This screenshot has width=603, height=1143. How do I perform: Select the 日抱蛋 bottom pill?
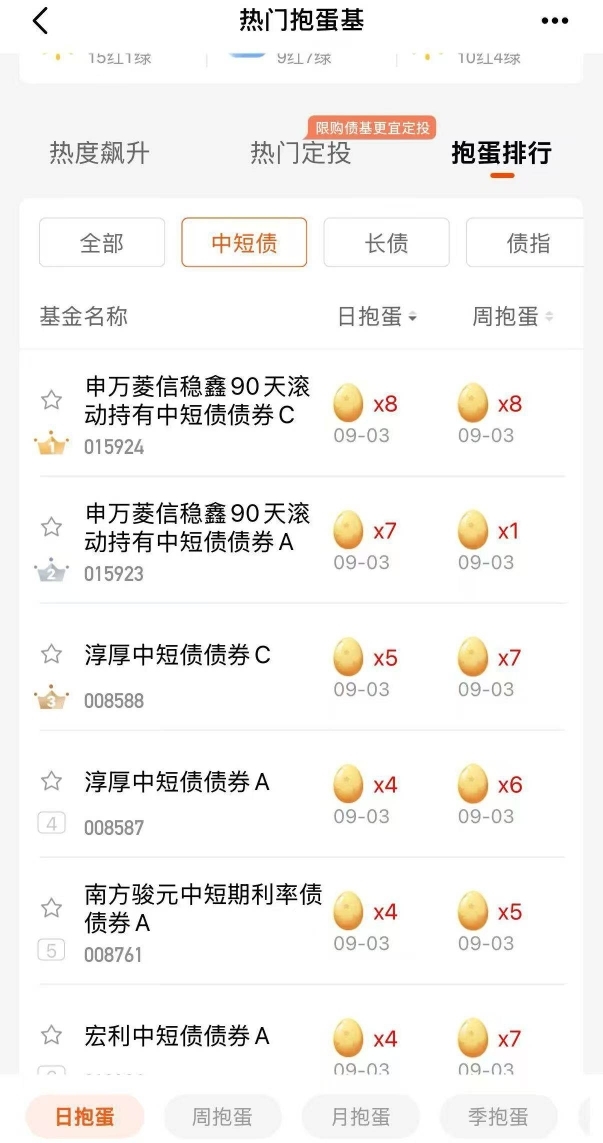coord(85,1117)
